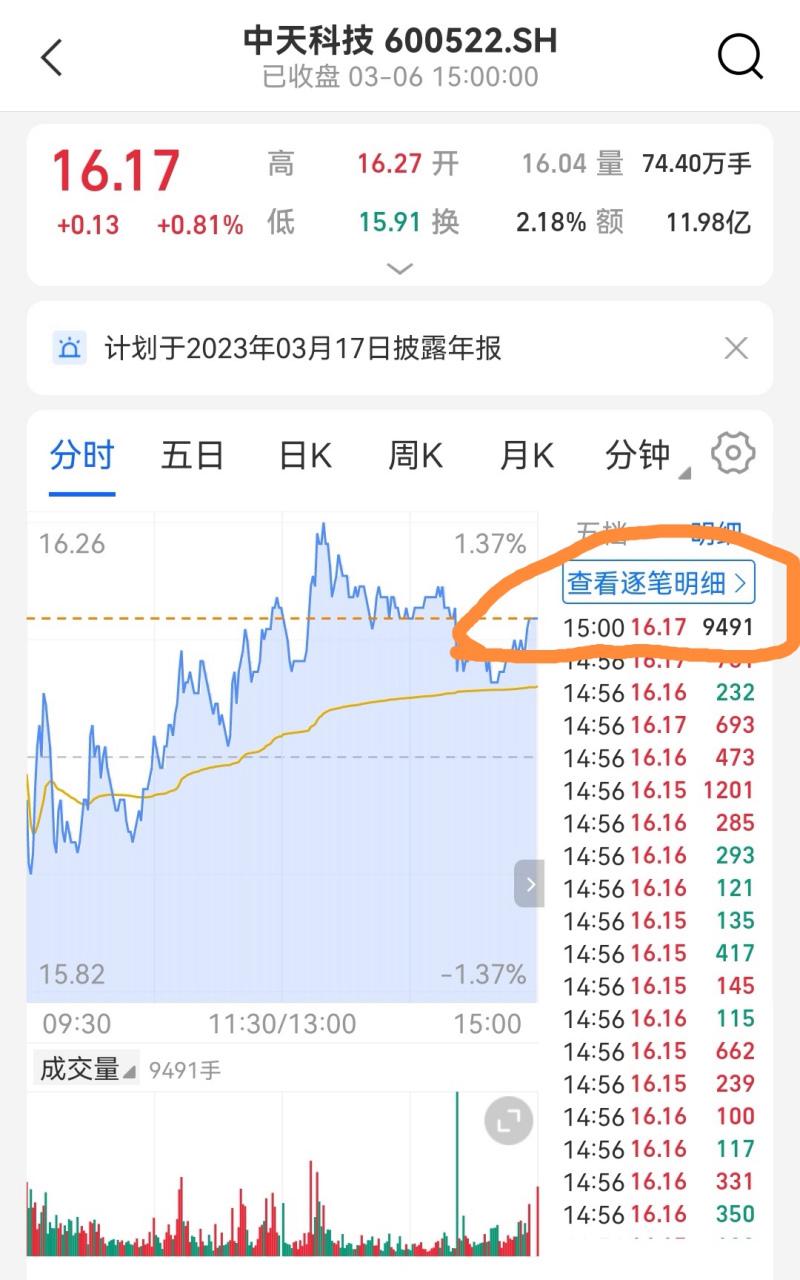This screenshot has height=1280, width=800.
Task: Open the 成交量 indicator dropdown
Action: [86, 1069]
